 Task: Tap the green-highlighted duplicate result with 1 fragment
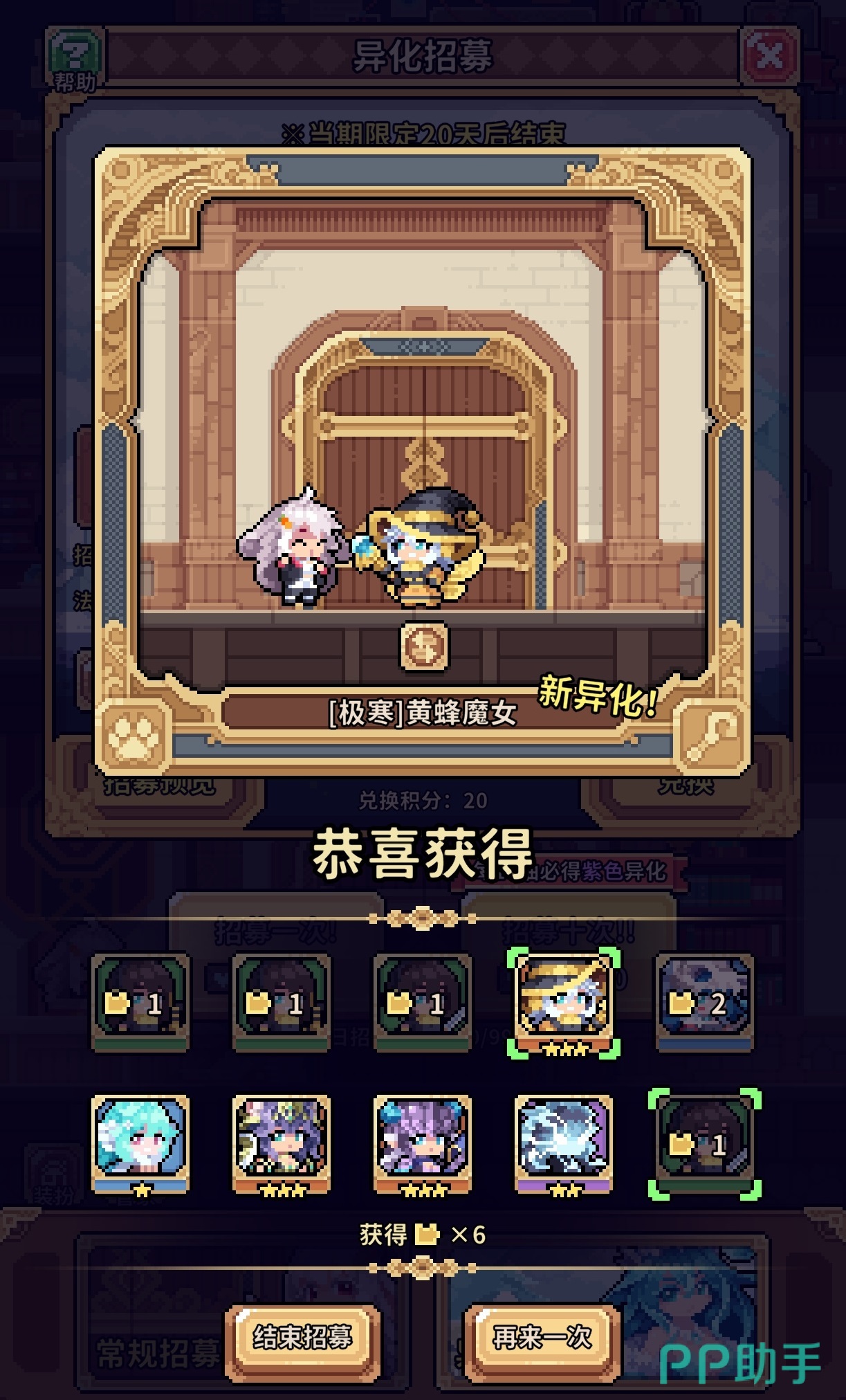(x=704, y=1144)
